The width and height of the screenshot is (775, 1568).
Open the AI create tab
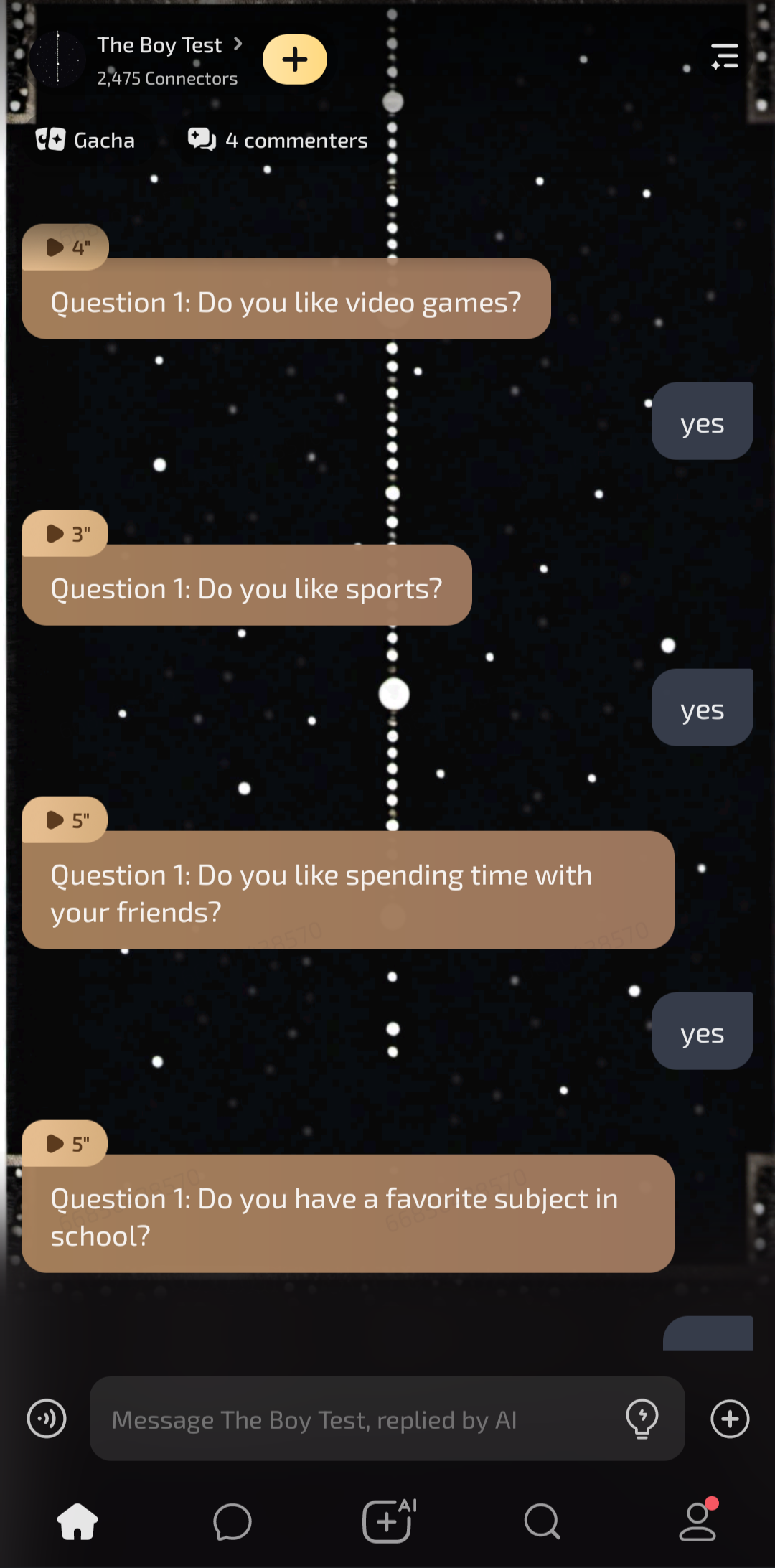(x=388, y=1521)
